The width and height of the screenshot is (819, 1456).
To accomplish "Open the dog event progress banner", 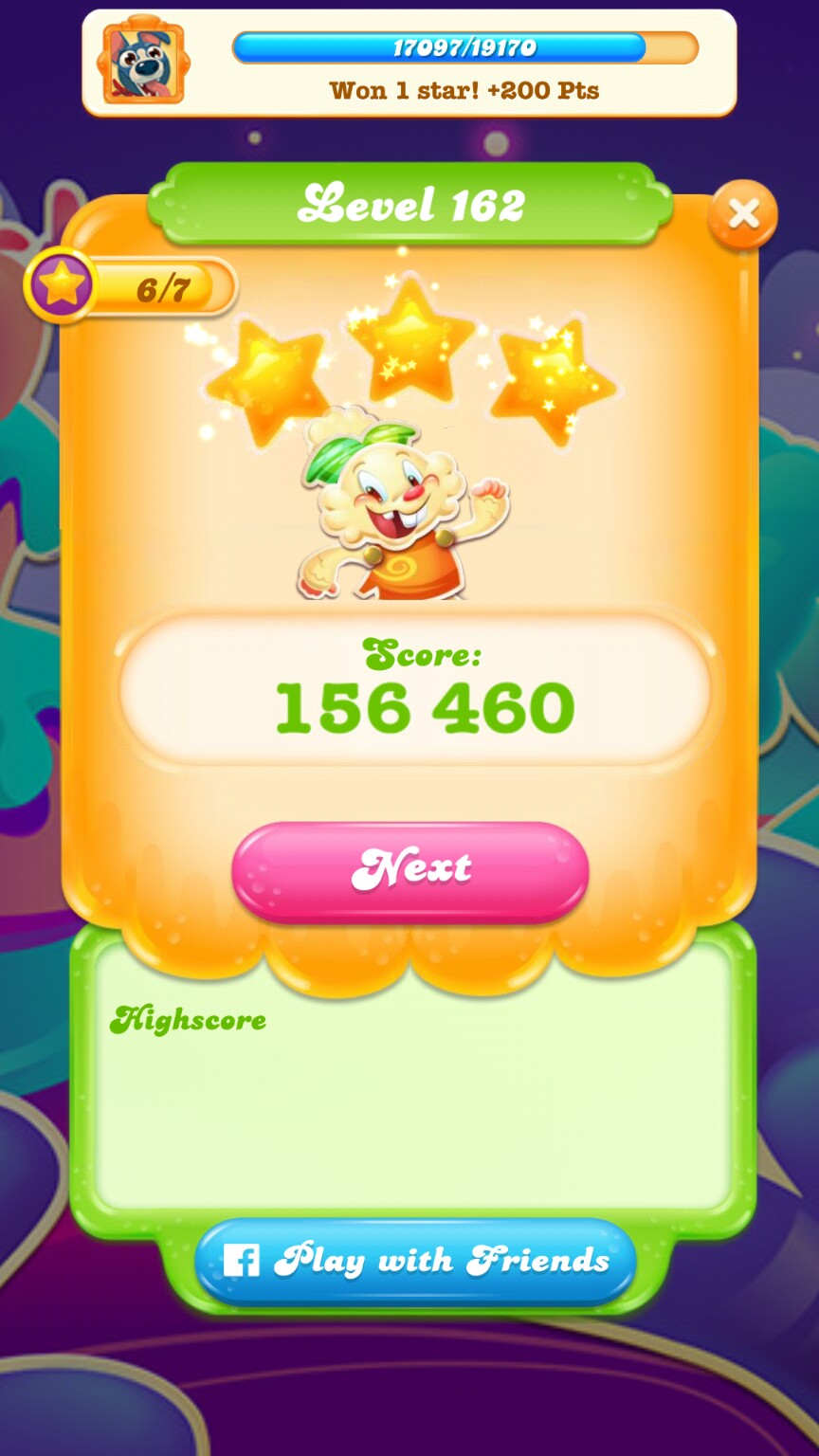I will click(409, 64).
